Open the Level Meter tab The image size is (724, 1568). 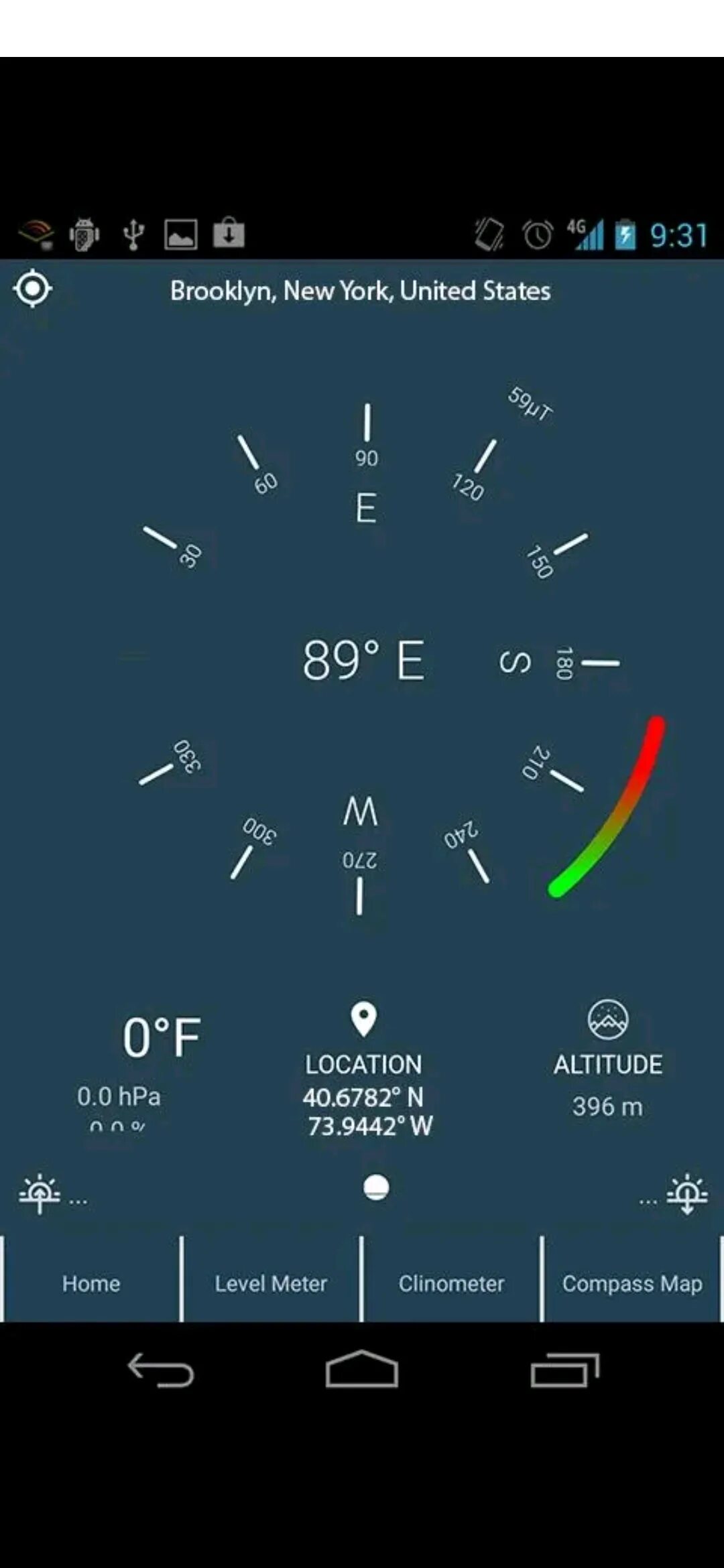click(271, 1283)
